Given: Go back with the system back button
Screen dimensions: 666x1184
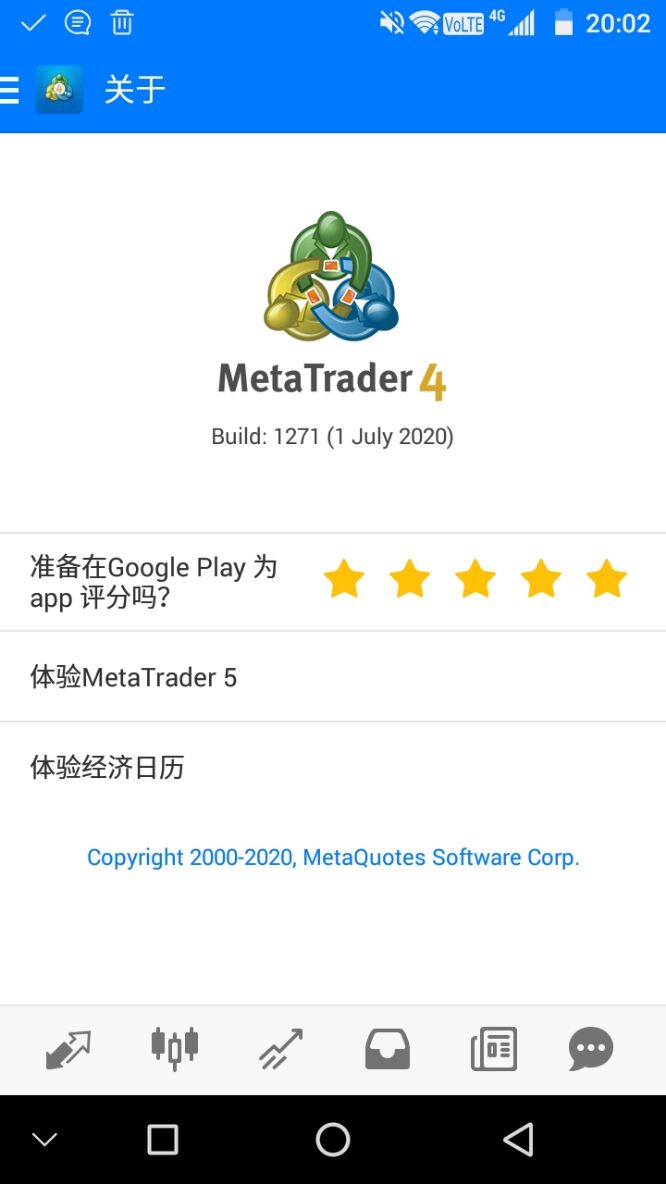Looking at the screenshot, I should [x=518, y=1139].
